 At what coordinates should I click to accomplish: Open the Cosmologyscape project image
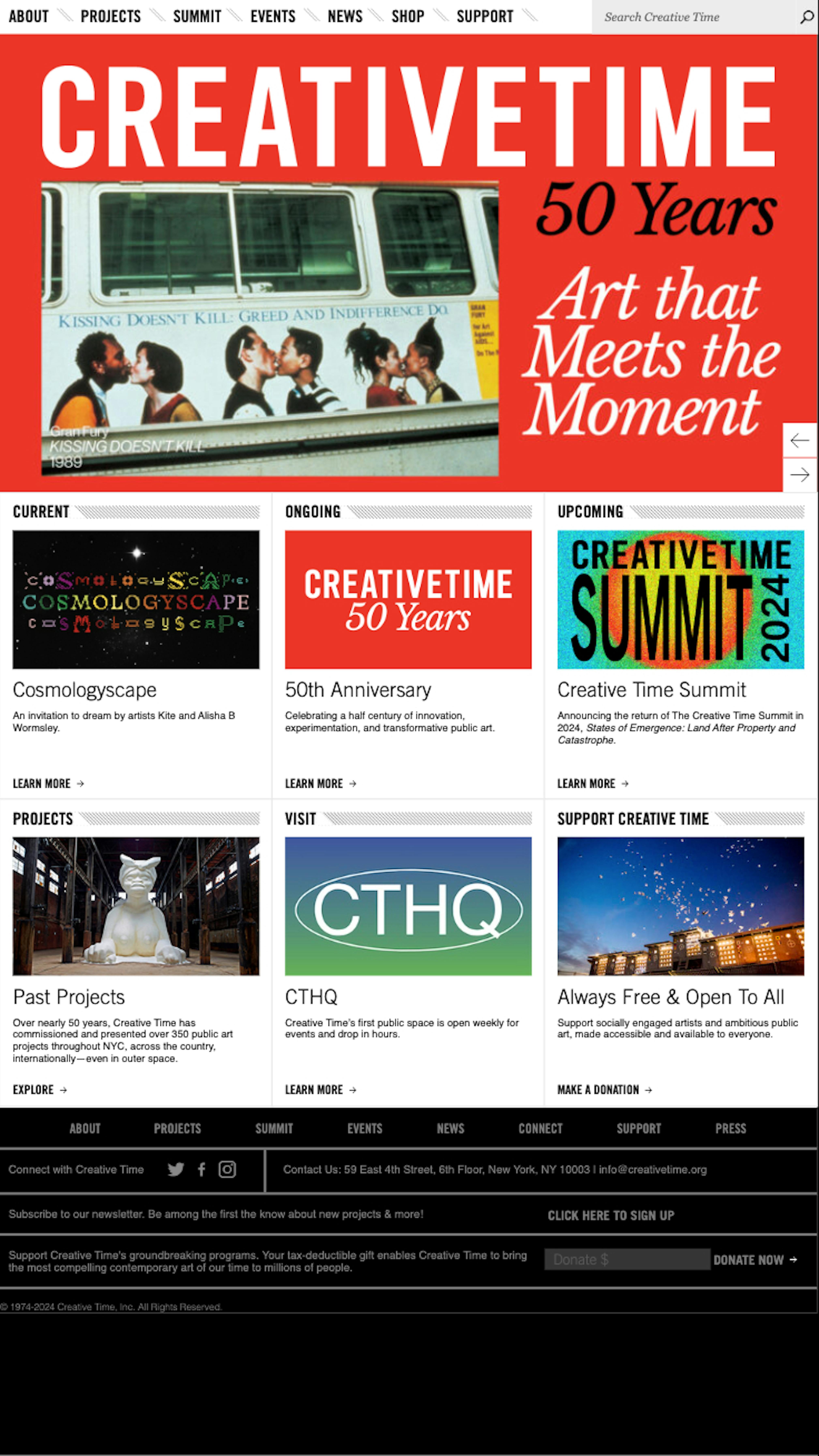136,599
